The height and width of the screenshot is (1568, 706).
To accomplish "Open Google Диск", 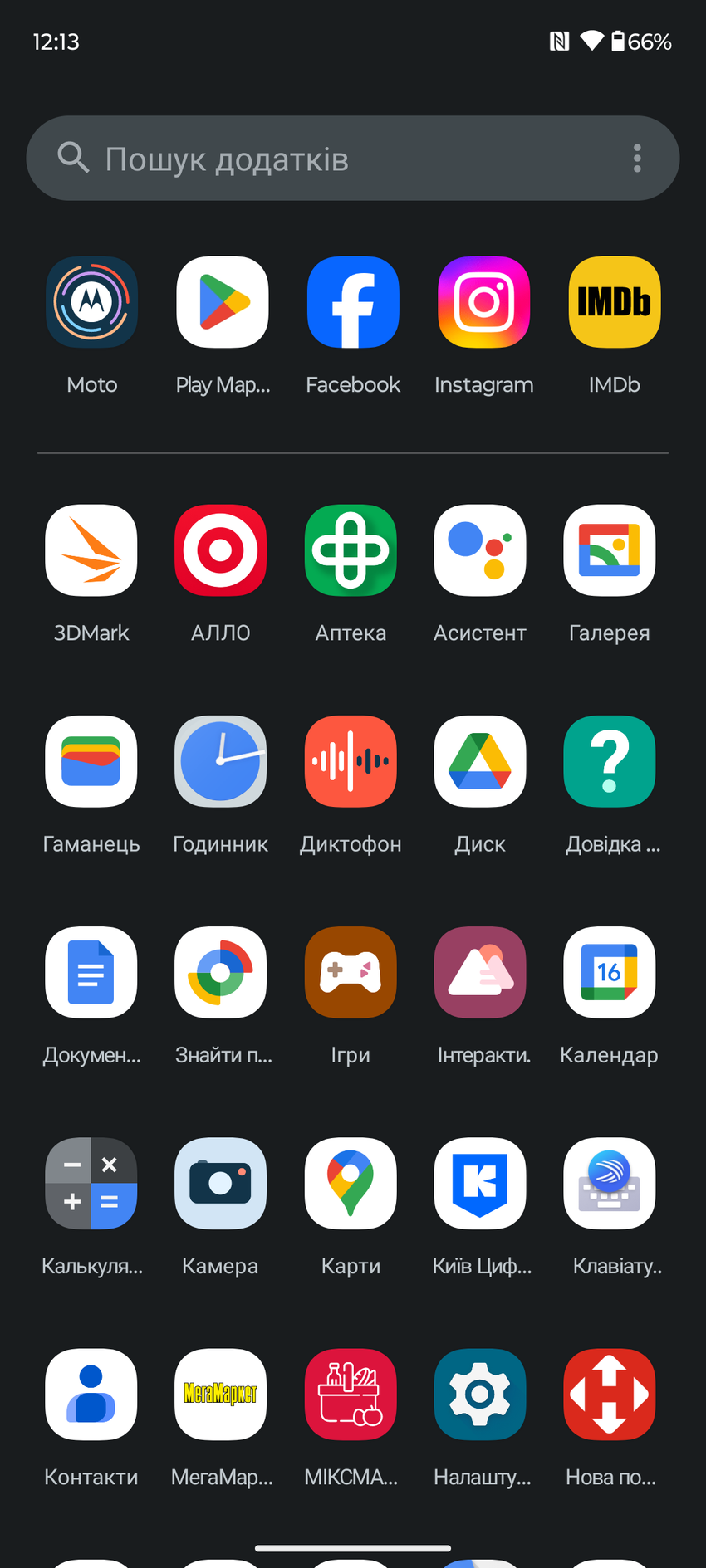I will (480, 761).
